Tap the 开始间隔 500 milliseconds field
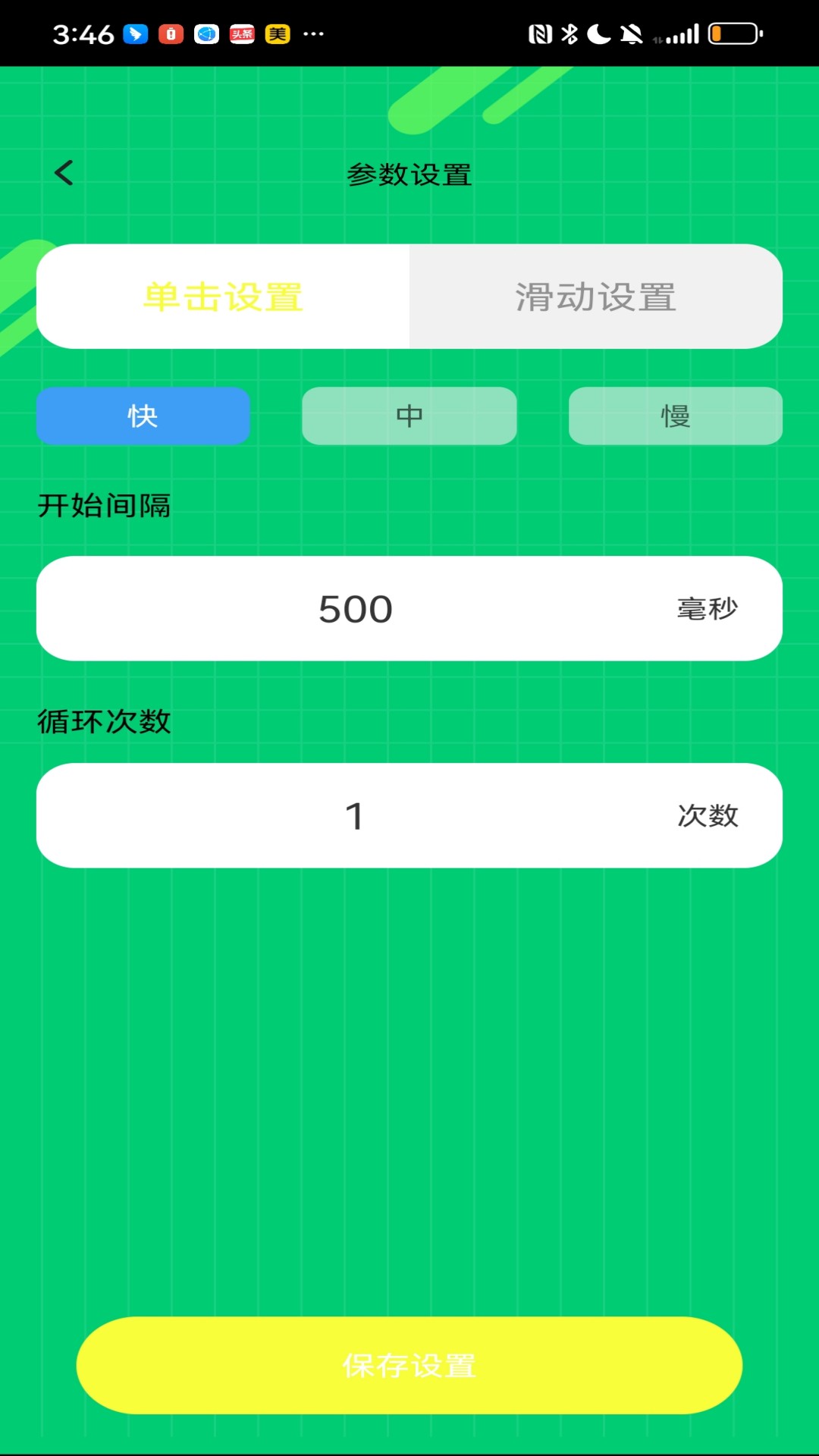The width and height of the screenshot is (819, 1456). point(409,609)
